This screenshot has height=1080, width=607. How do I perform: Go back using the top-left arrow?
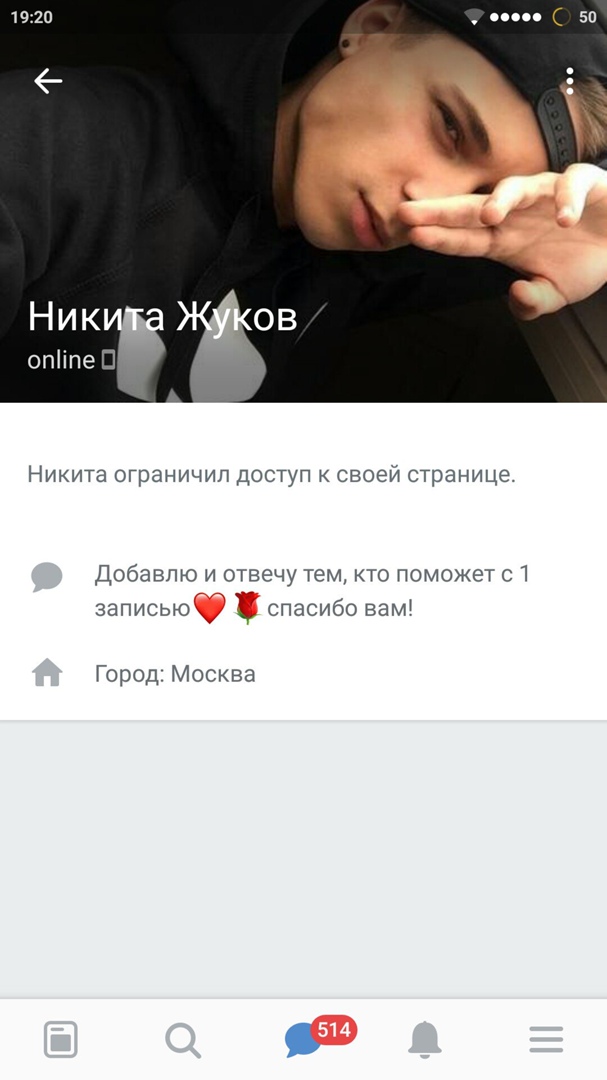[x=47, y=81]
